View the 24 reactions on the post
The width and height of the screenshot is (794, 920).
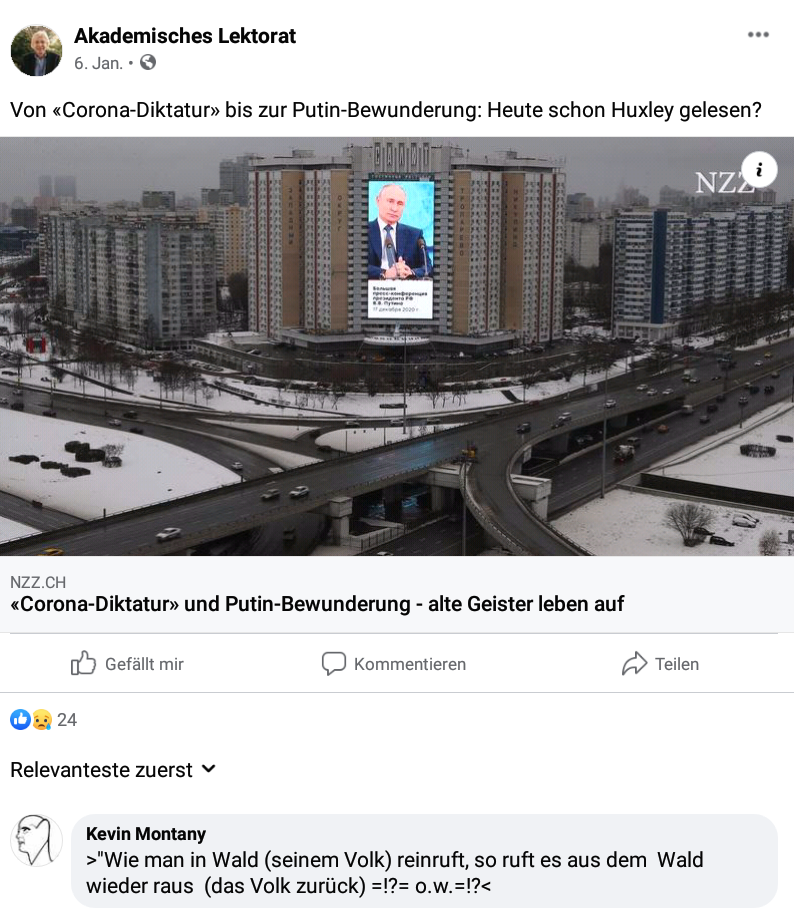(x=44, y=719)
